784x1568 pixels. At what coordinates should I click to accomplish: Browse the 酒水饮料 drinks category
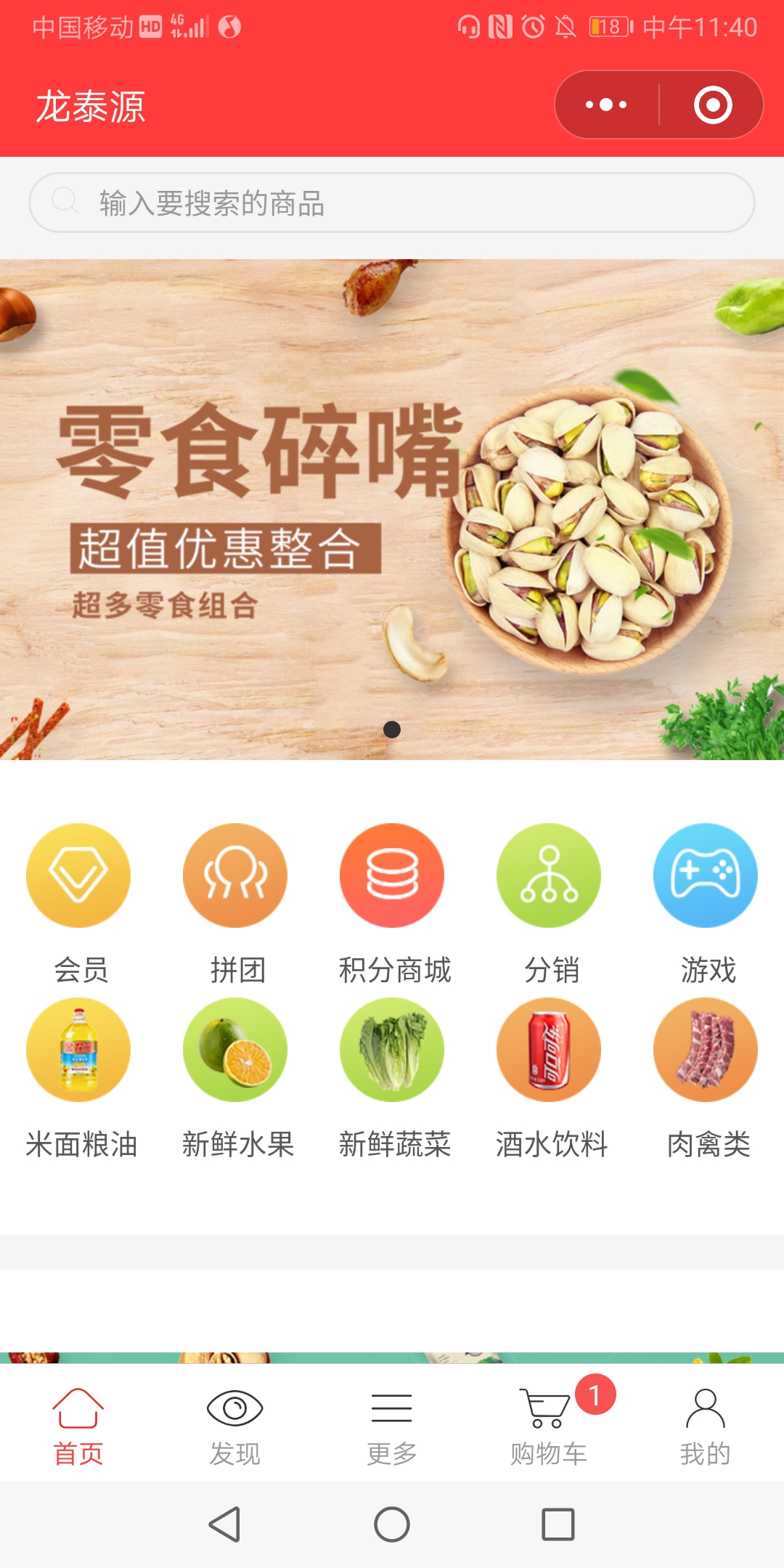(549, 1050)
